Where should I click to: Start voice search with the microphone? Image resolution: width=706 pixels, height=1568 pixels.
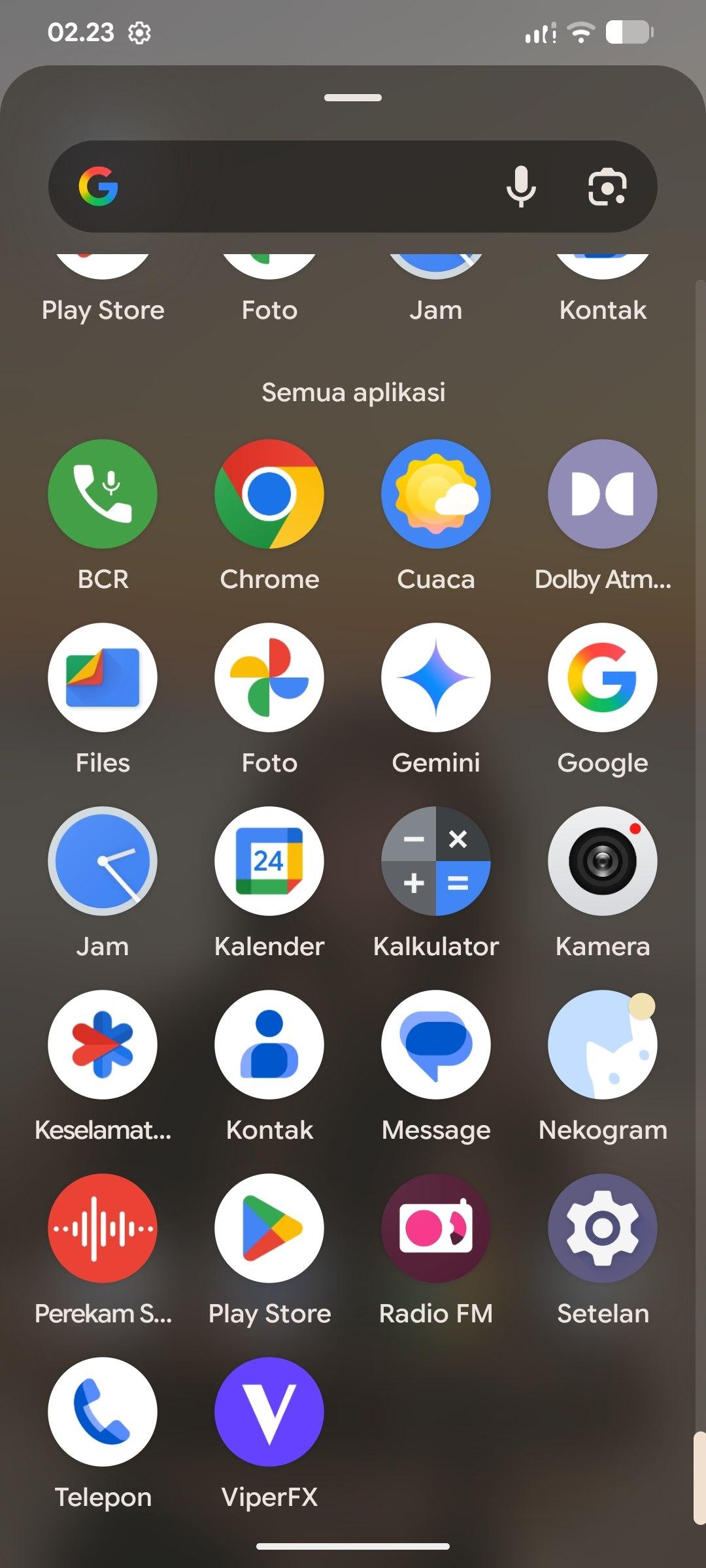tap(521, 186)
